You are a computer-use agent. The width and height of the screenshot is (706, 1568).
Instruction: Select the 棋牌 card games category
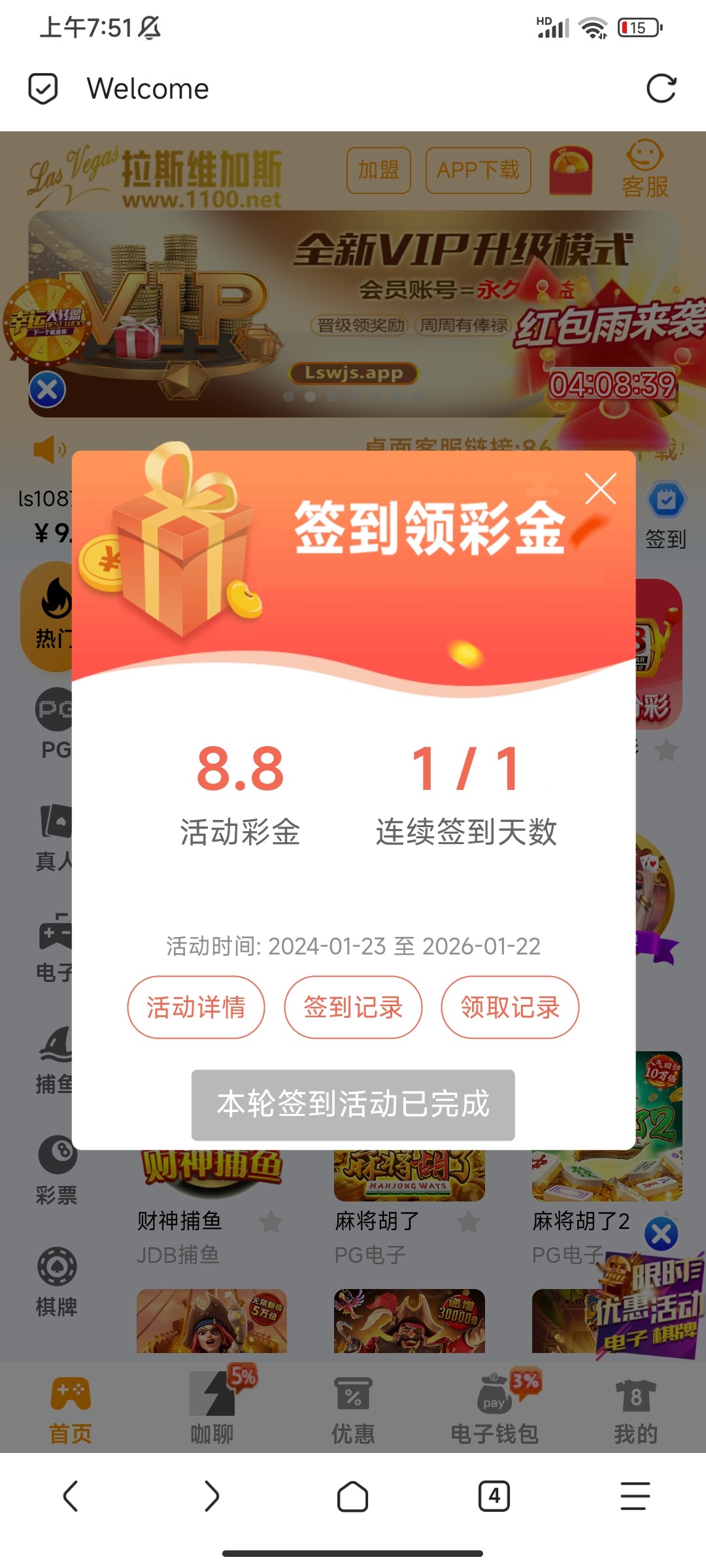(57, 1282)
